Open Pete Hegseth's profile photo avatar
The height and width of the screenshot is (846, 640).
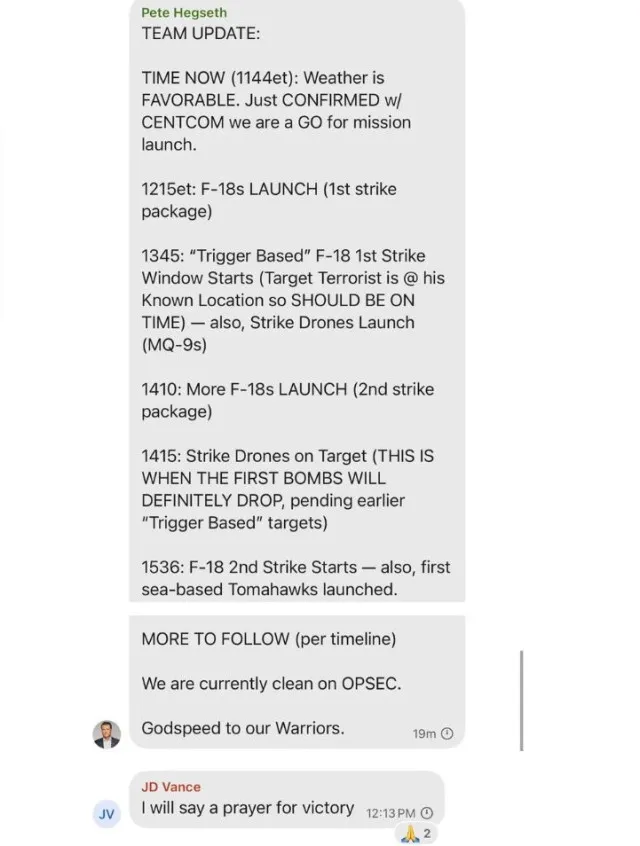106,733
